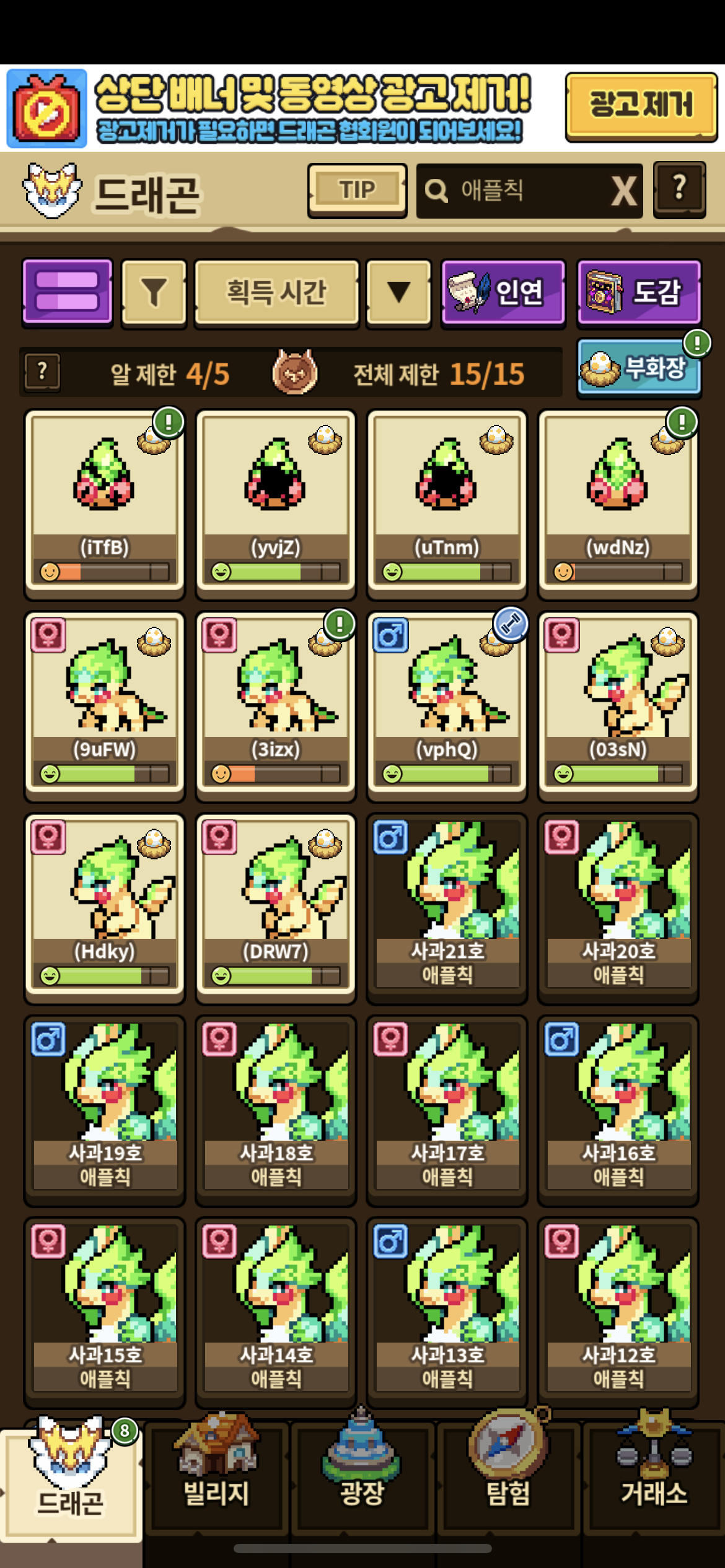Open the 거래소 tab
This screenshot has width=725, height=1568.
(654, 1474)
